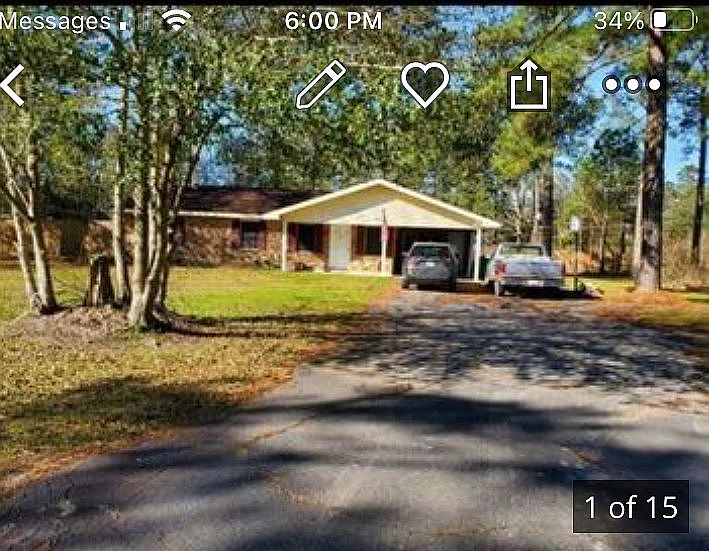709x551 pixels.
Task: Tap the pencil edit icon
Action: pyautogui.click(x=320, y=84)
